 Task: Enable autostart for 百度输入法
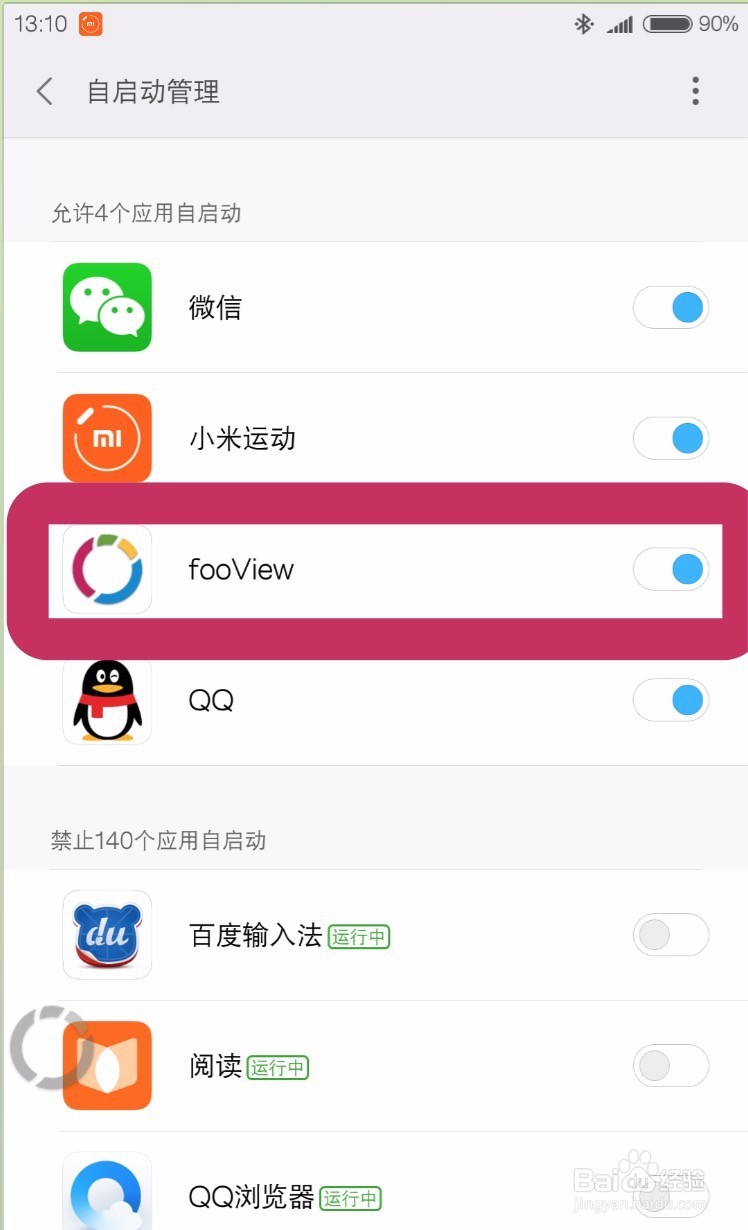click(671, 935)
